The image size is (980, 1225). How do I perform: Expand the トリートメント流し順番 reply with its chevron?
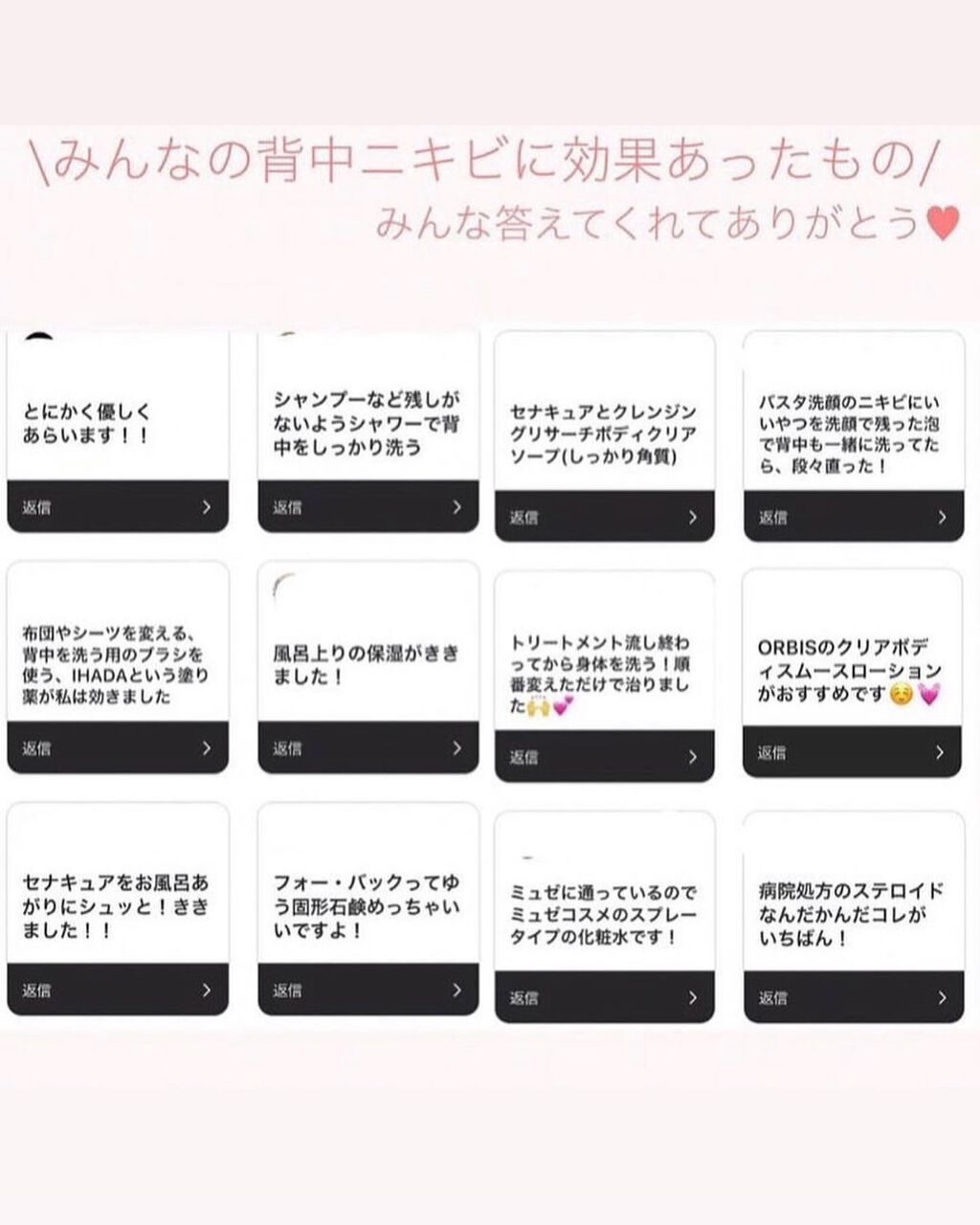click(x=695, y=757)
